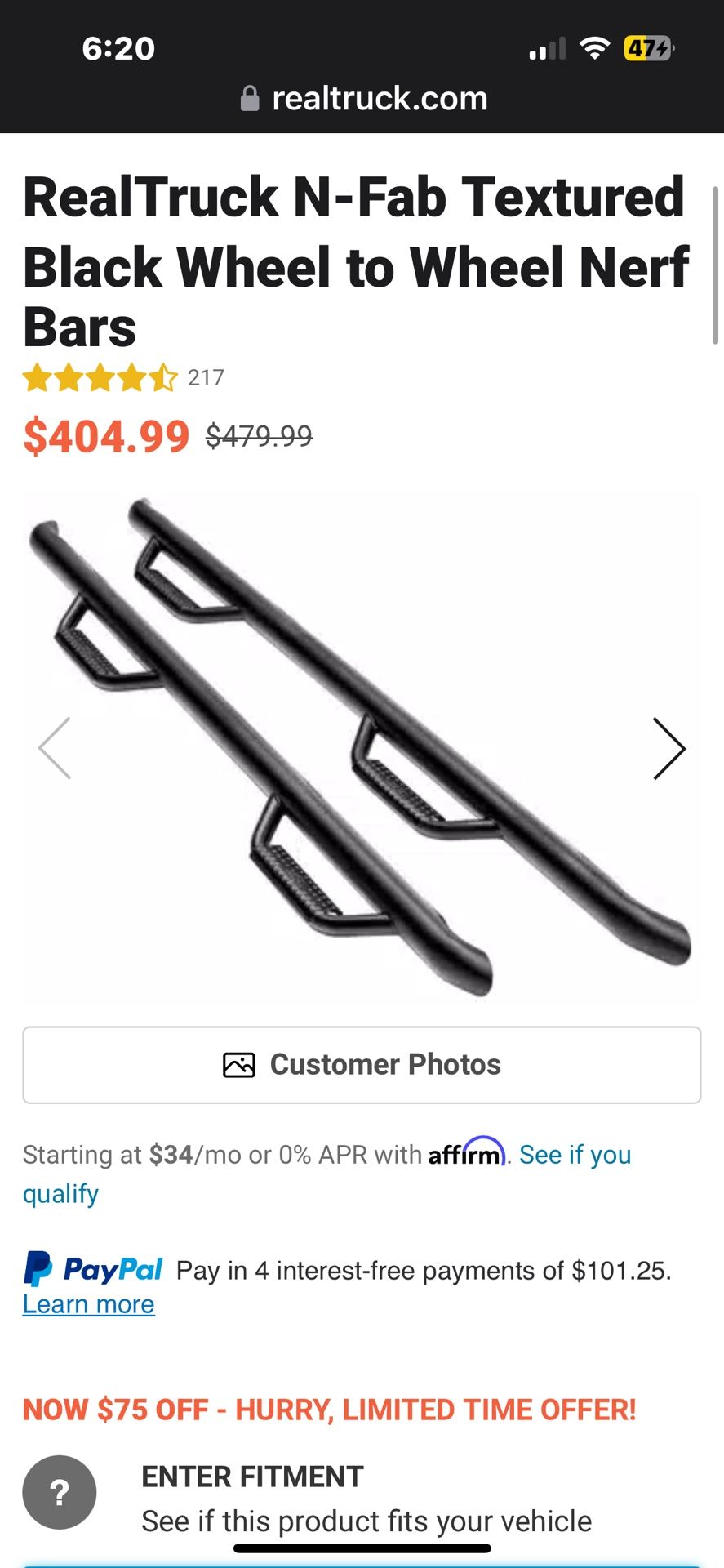Tap the Affirm 'See if you qualify' link

pyautogui.click(x=575, y=1155)
